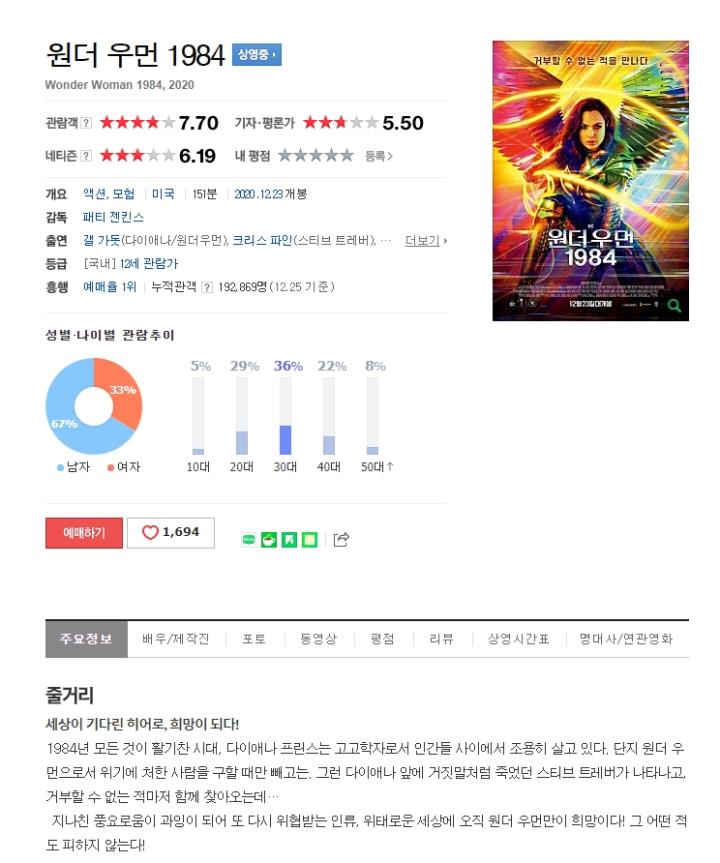
Task: Open actor 크리스 파인 page
Action: 257,241
